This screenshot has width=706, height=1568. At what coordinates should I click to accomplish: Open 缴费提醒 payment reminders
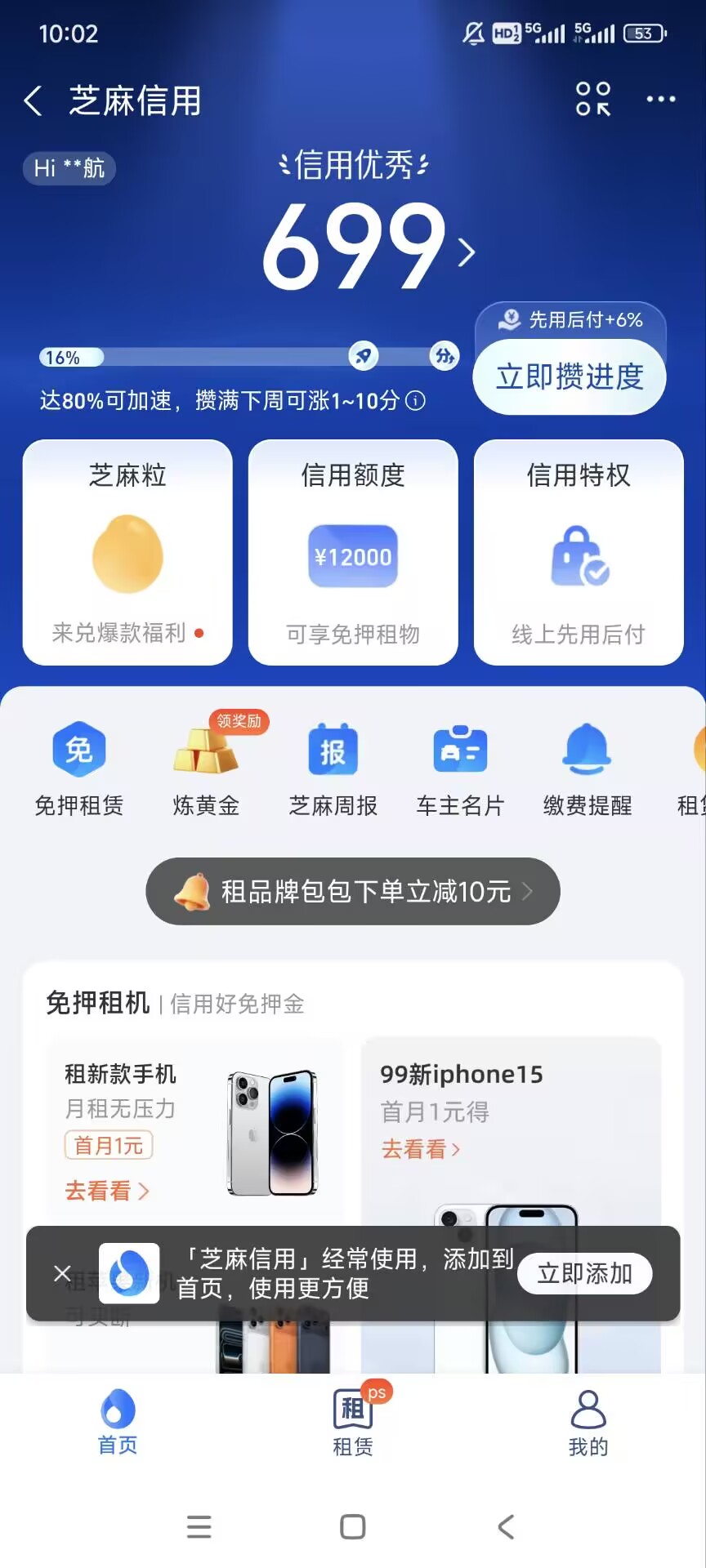coord(588,768)
